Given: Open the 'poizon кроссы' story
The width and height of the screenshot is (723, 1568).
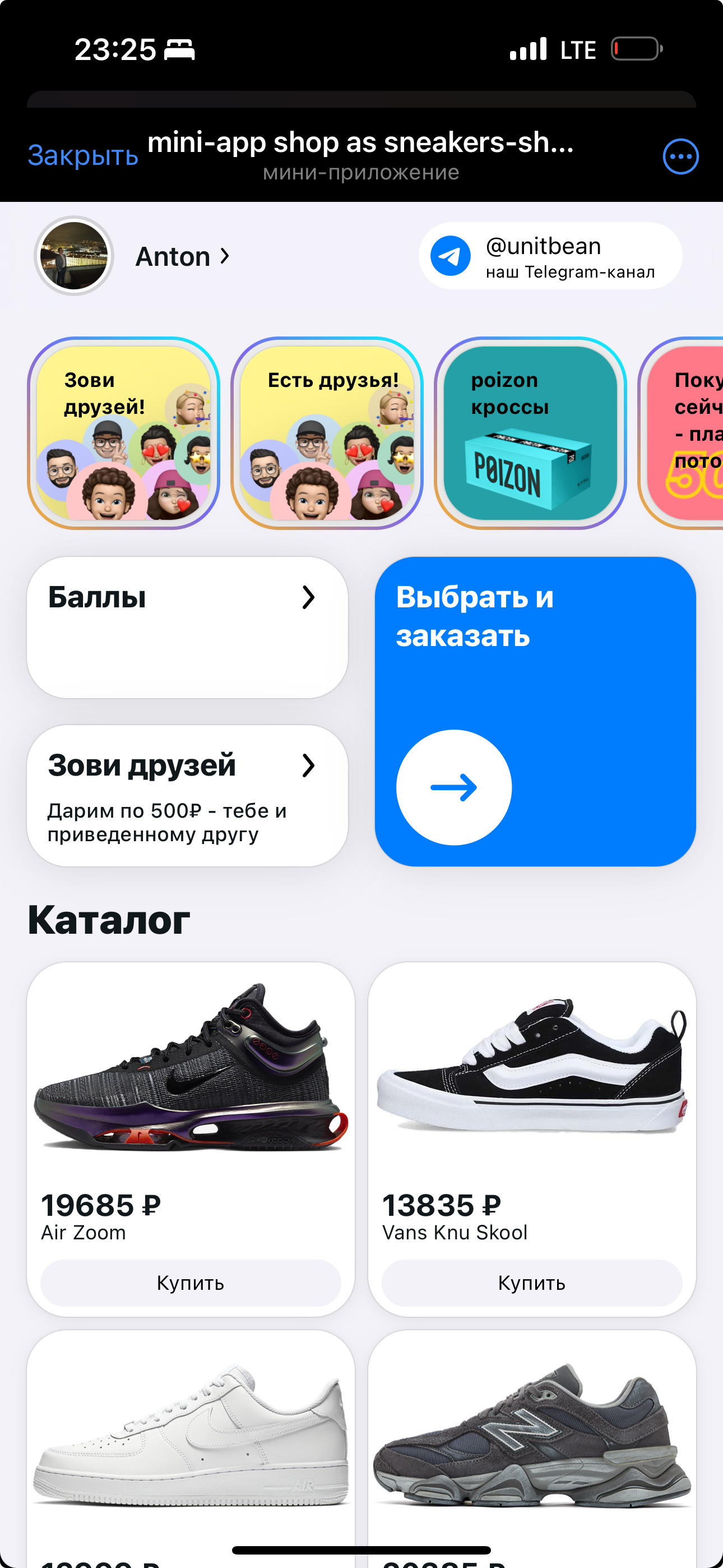Looking at the screenshot, I should (530, 433).
